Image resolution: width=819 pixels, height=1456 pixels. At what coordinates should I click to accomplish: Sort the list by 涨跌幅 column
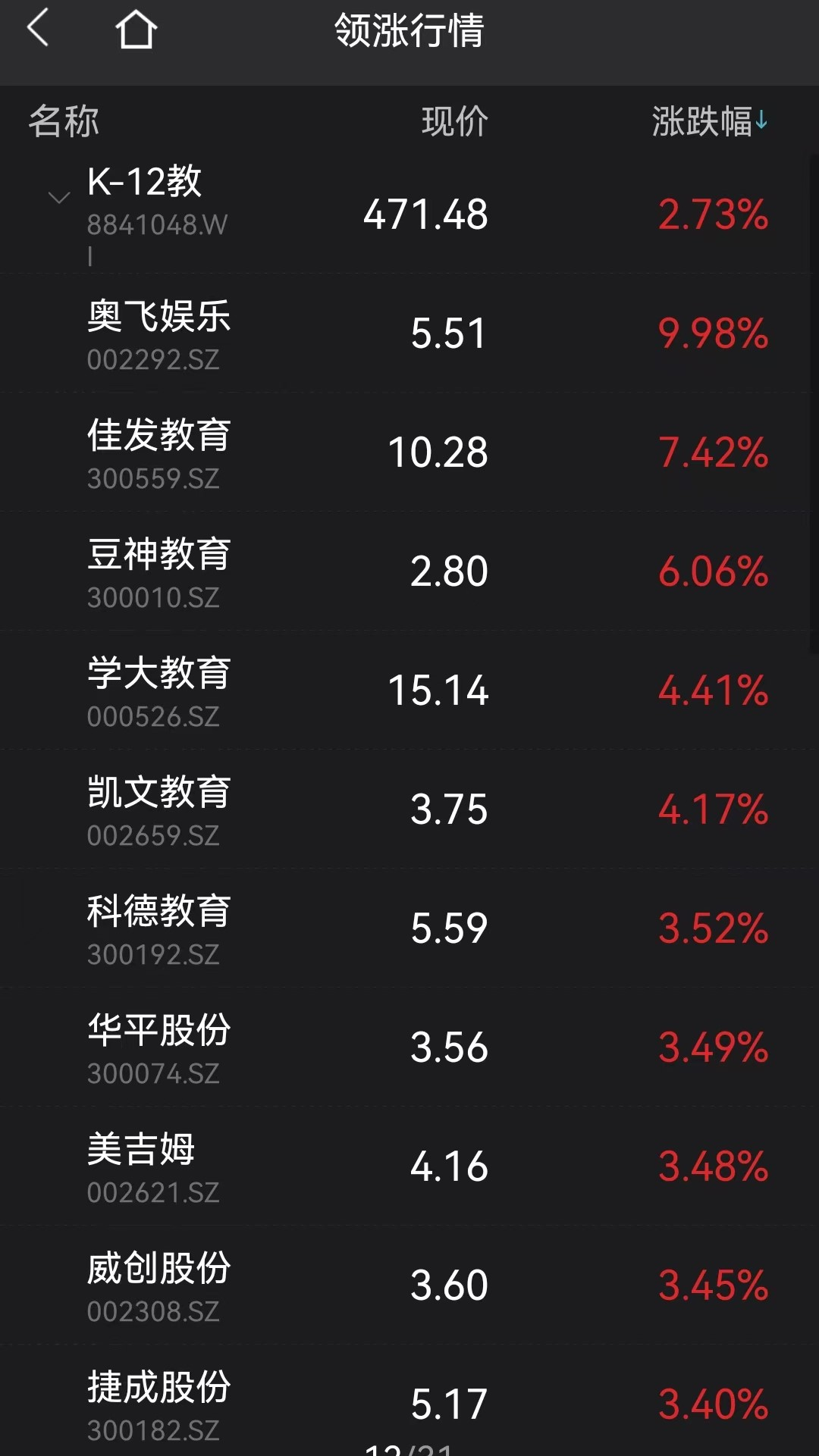click(710, 121)
